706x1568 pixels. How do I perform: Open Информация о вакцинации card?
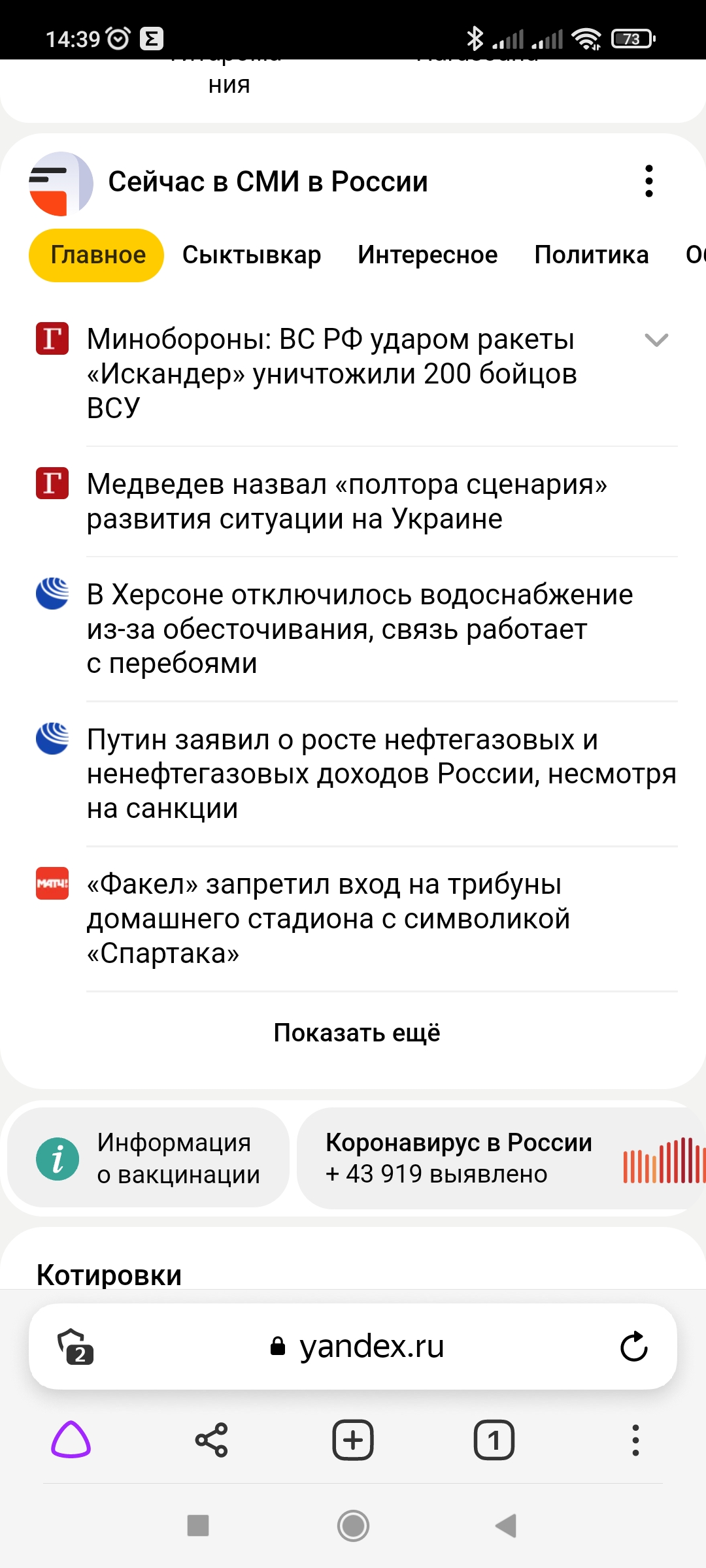[x=148, y=1158]
